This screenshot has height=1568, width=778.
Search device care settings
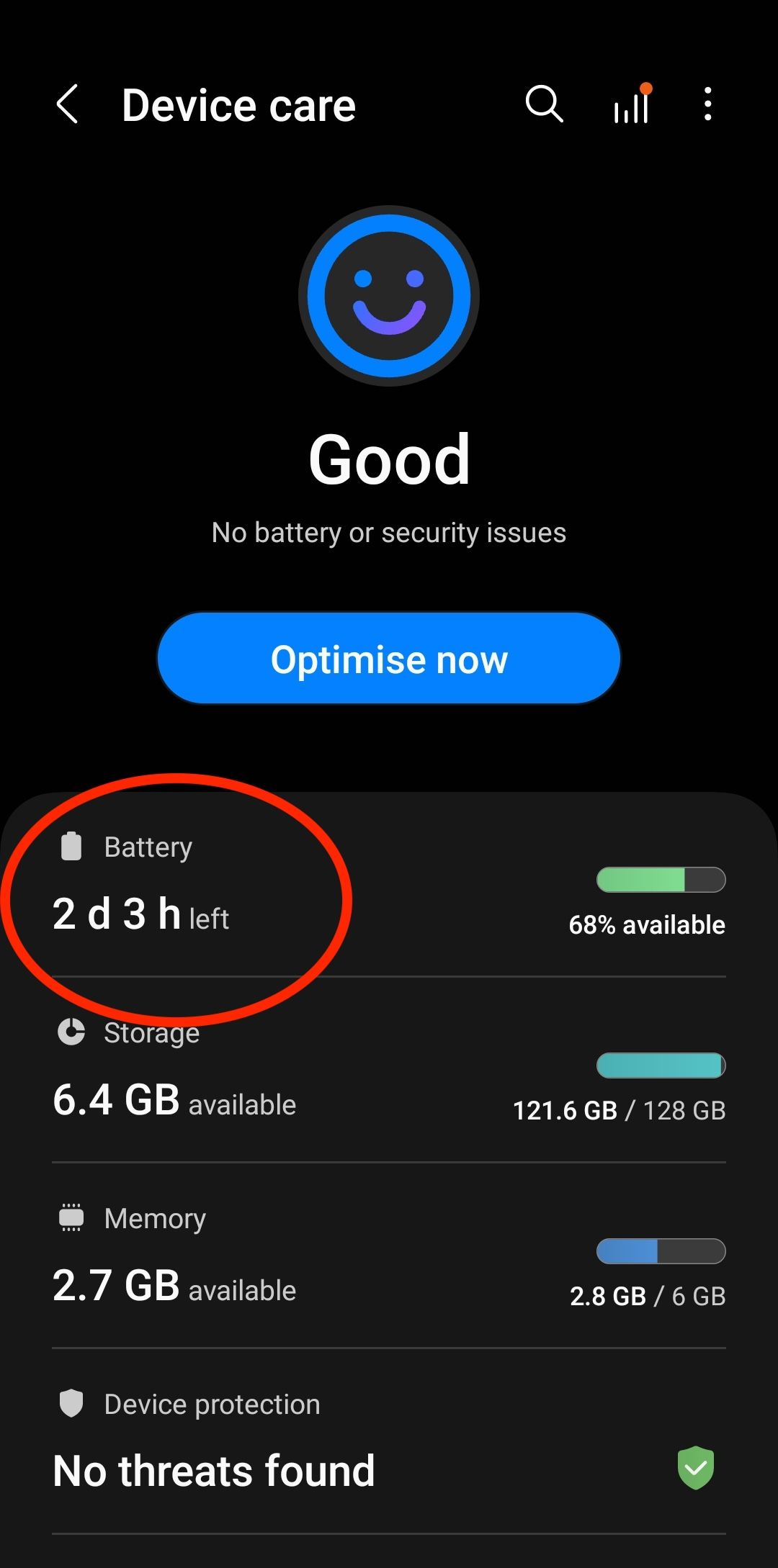544,105
